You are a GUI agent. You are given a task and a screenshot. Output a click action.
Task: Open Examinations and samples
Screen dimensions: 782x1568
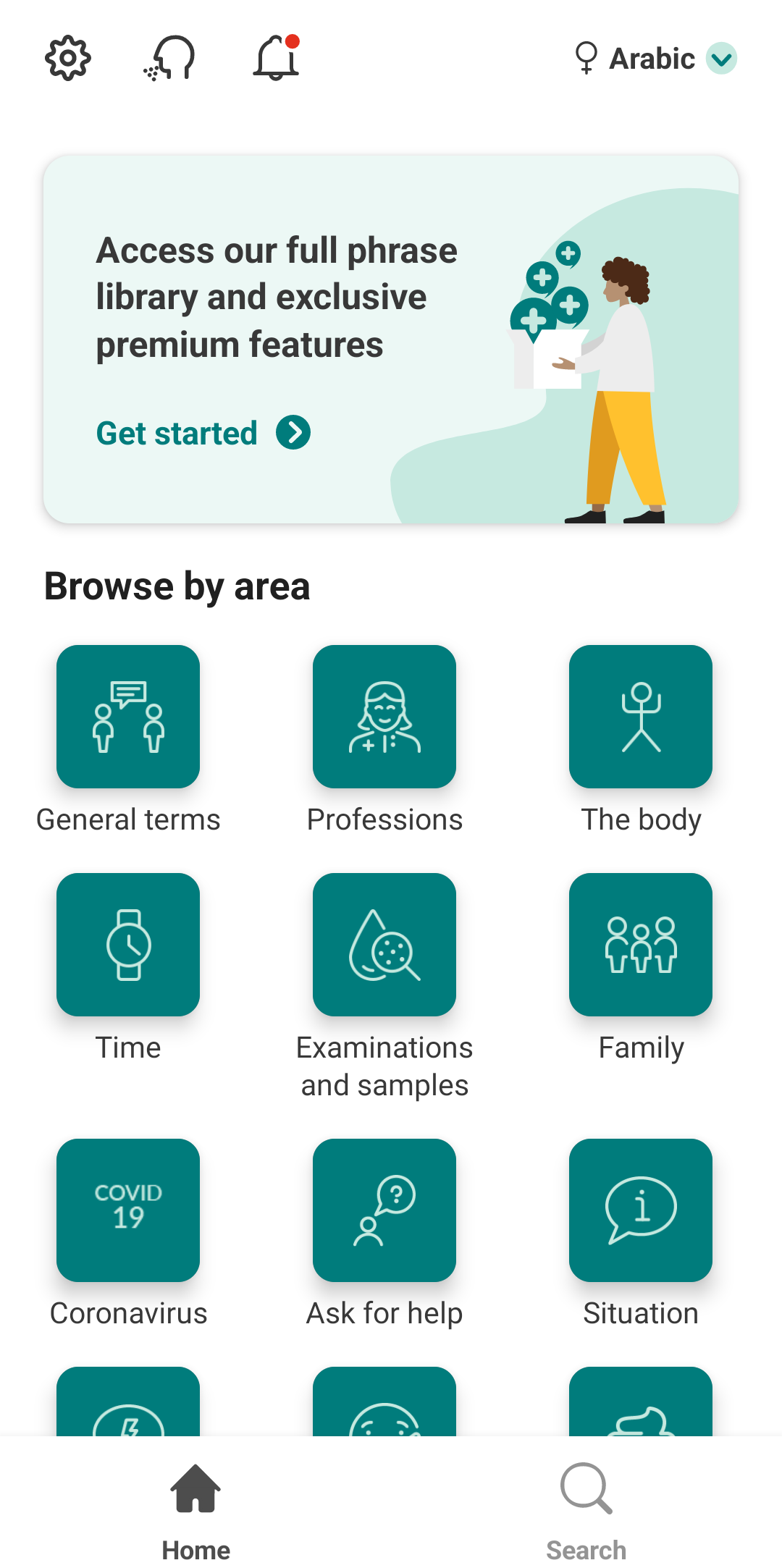pos(384,945)
